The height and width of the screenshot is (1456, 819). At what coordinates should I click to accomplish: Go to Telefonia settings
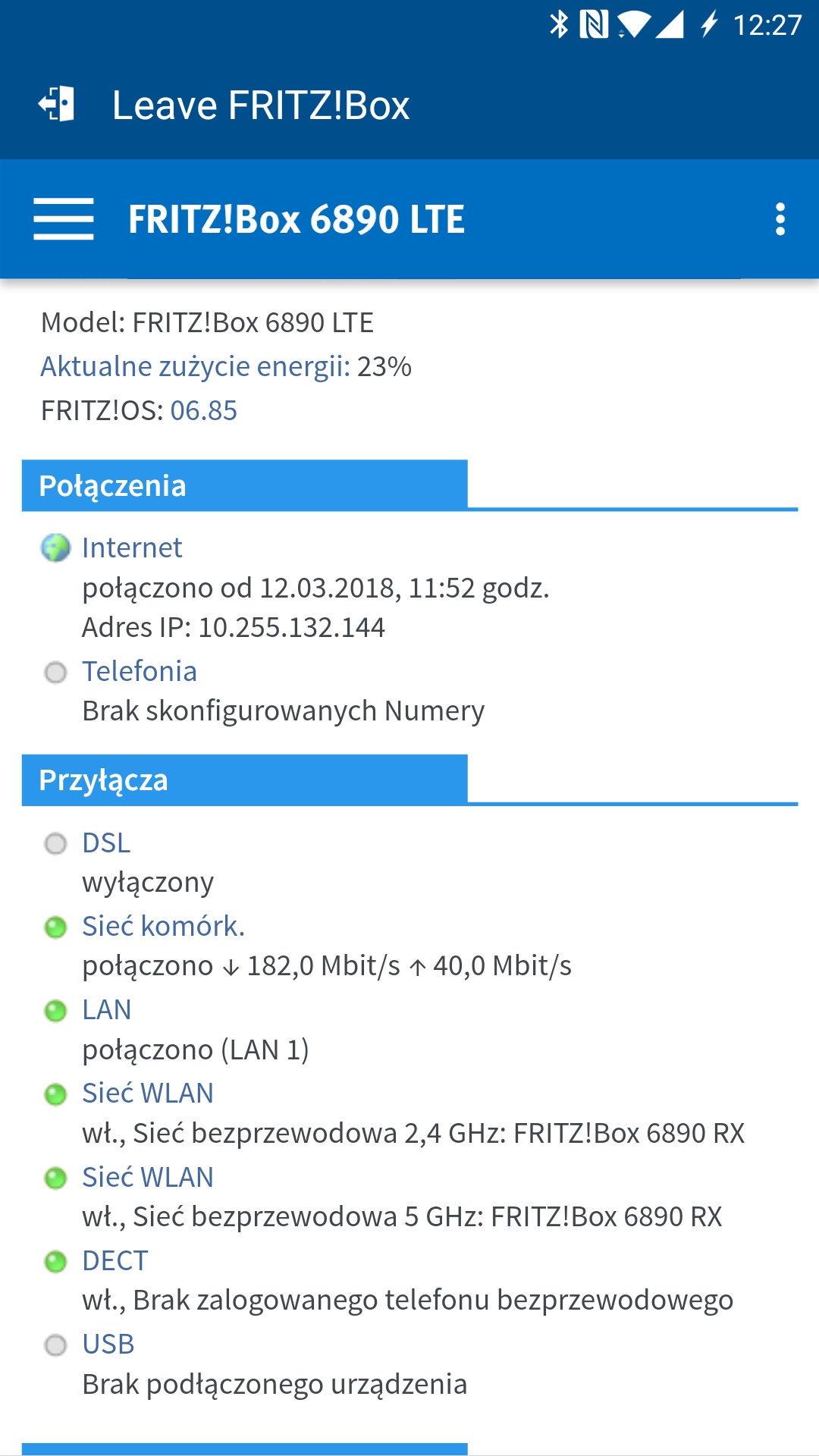pos(140,671)
